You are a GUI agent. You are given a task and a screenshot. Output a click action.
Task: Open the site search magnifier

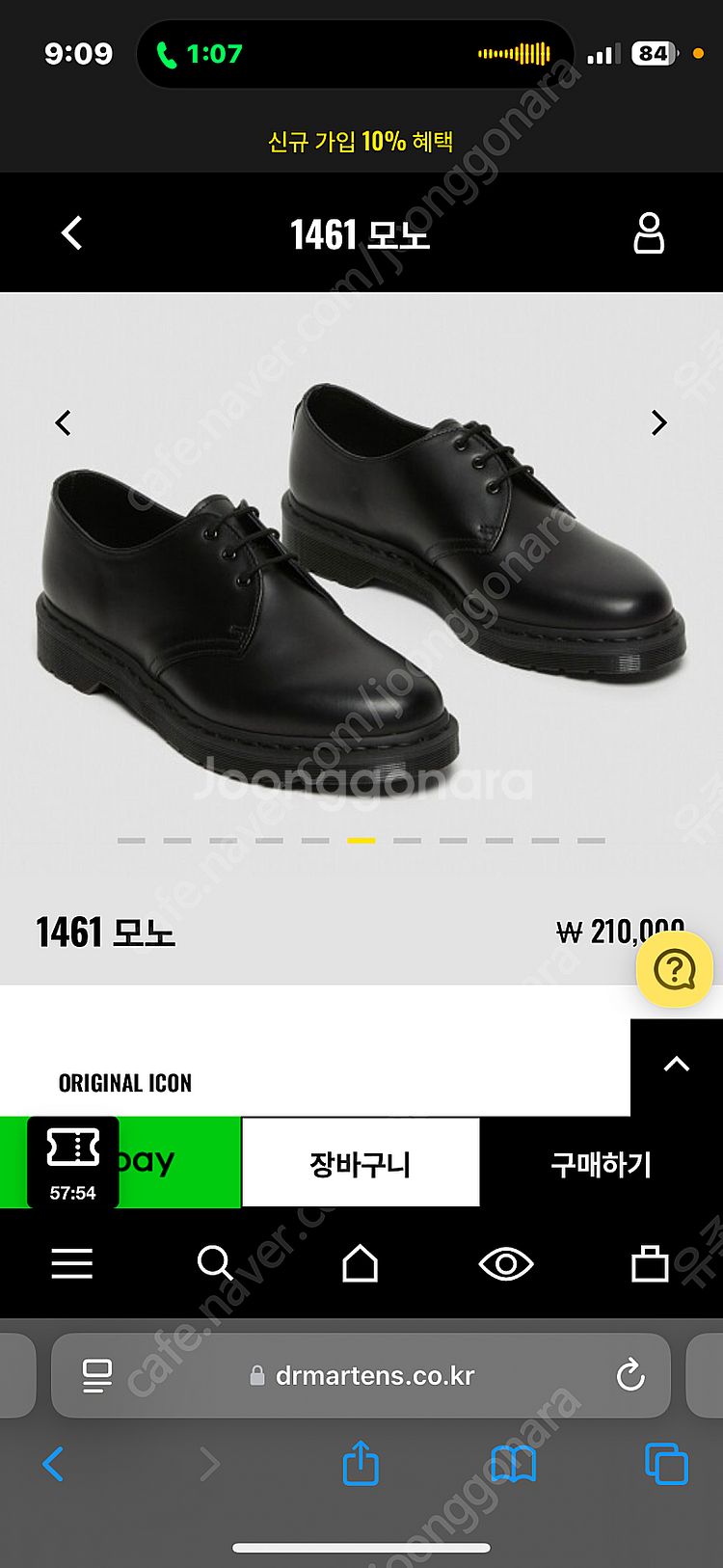pos(214,1263)
